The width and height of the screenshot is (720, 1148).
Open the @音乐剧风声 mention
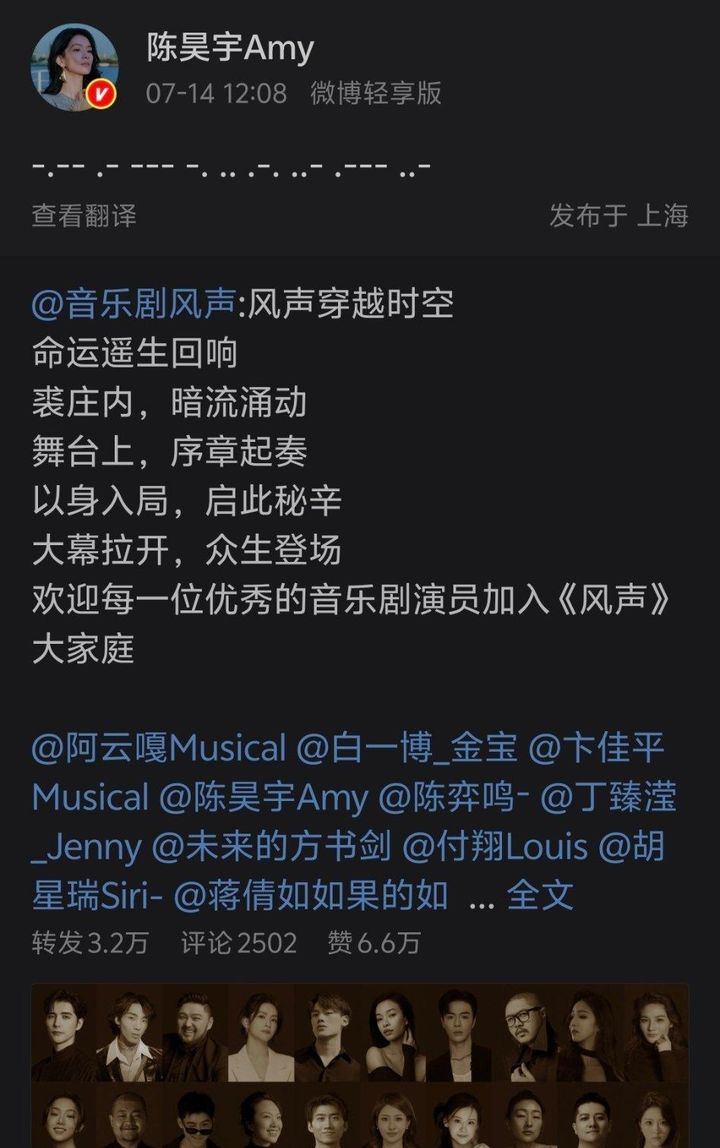[133, 303]
